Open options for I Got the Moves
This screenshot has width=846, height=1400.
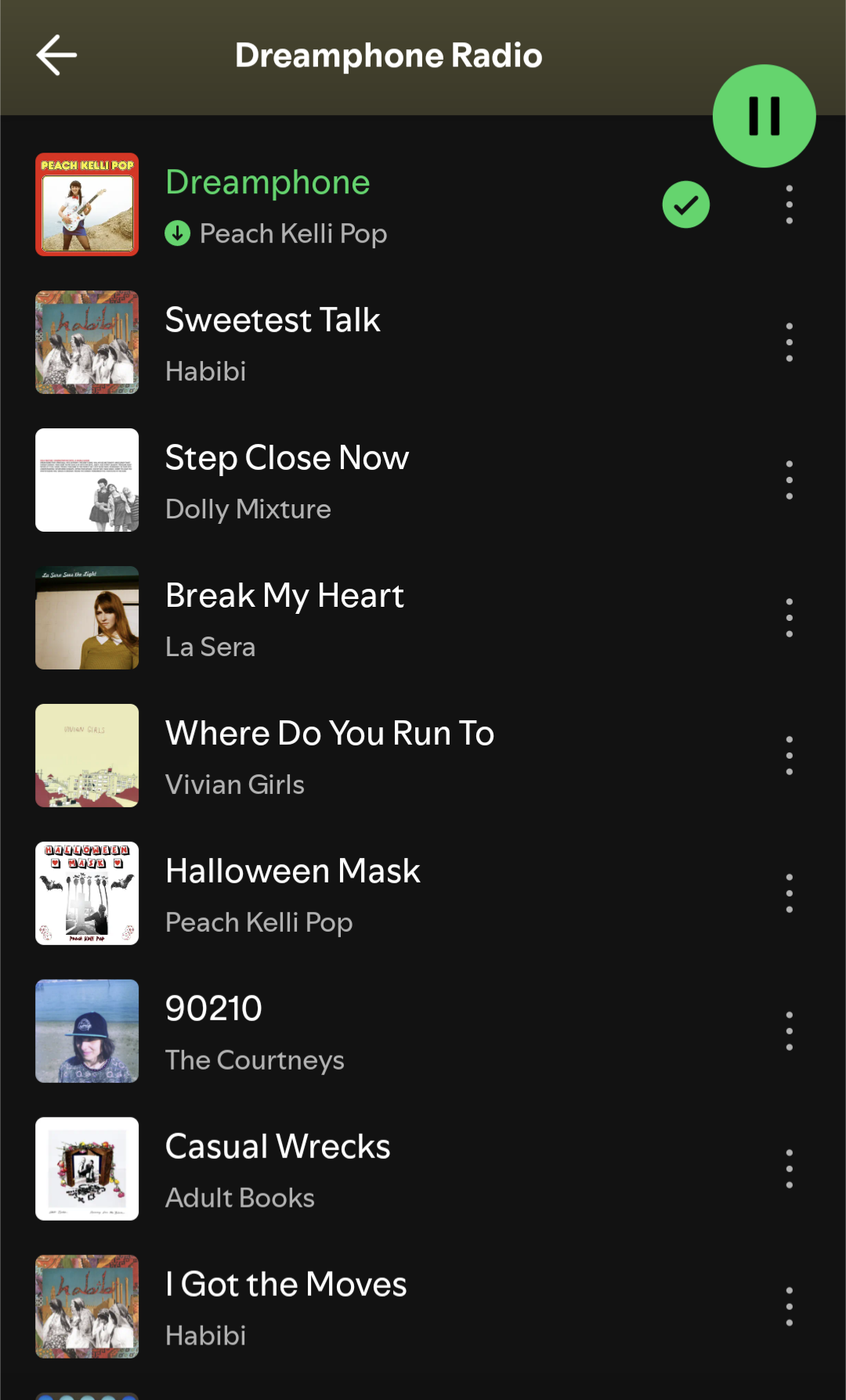pyautogui.click(x=789, y=1307)
